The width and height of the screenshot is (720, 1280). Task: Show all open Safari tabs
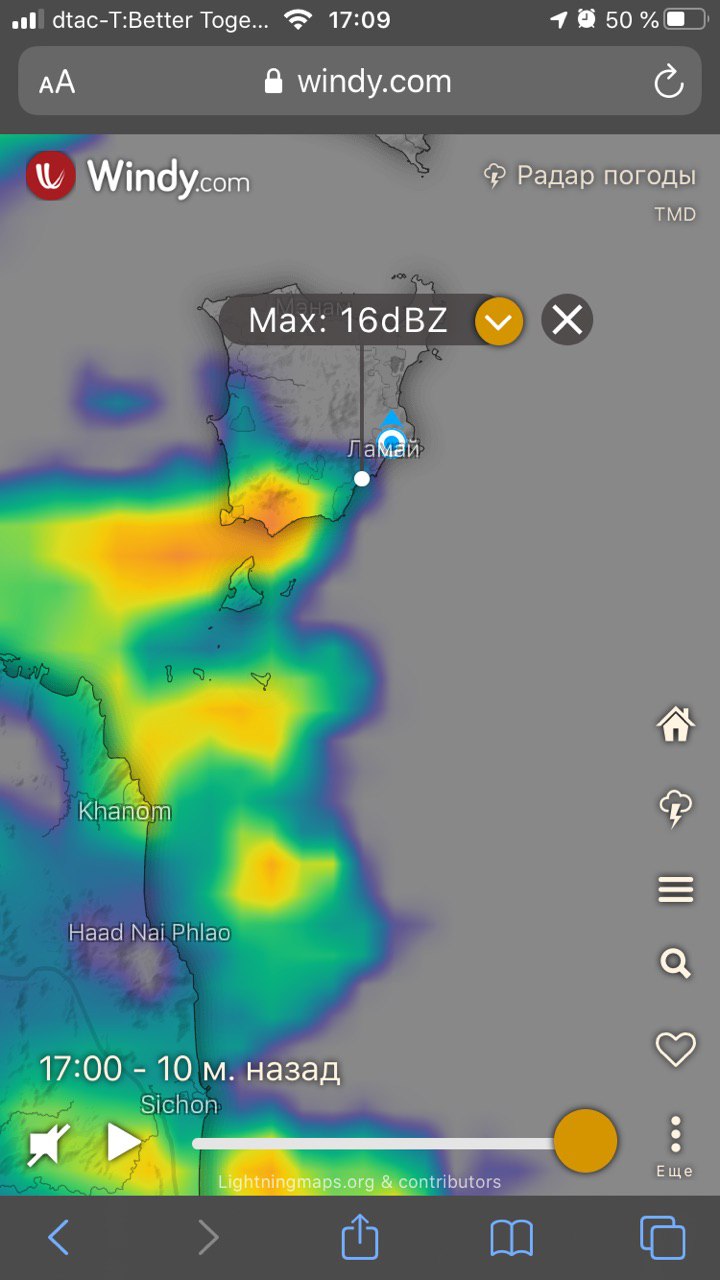(x=662, y=1238)
